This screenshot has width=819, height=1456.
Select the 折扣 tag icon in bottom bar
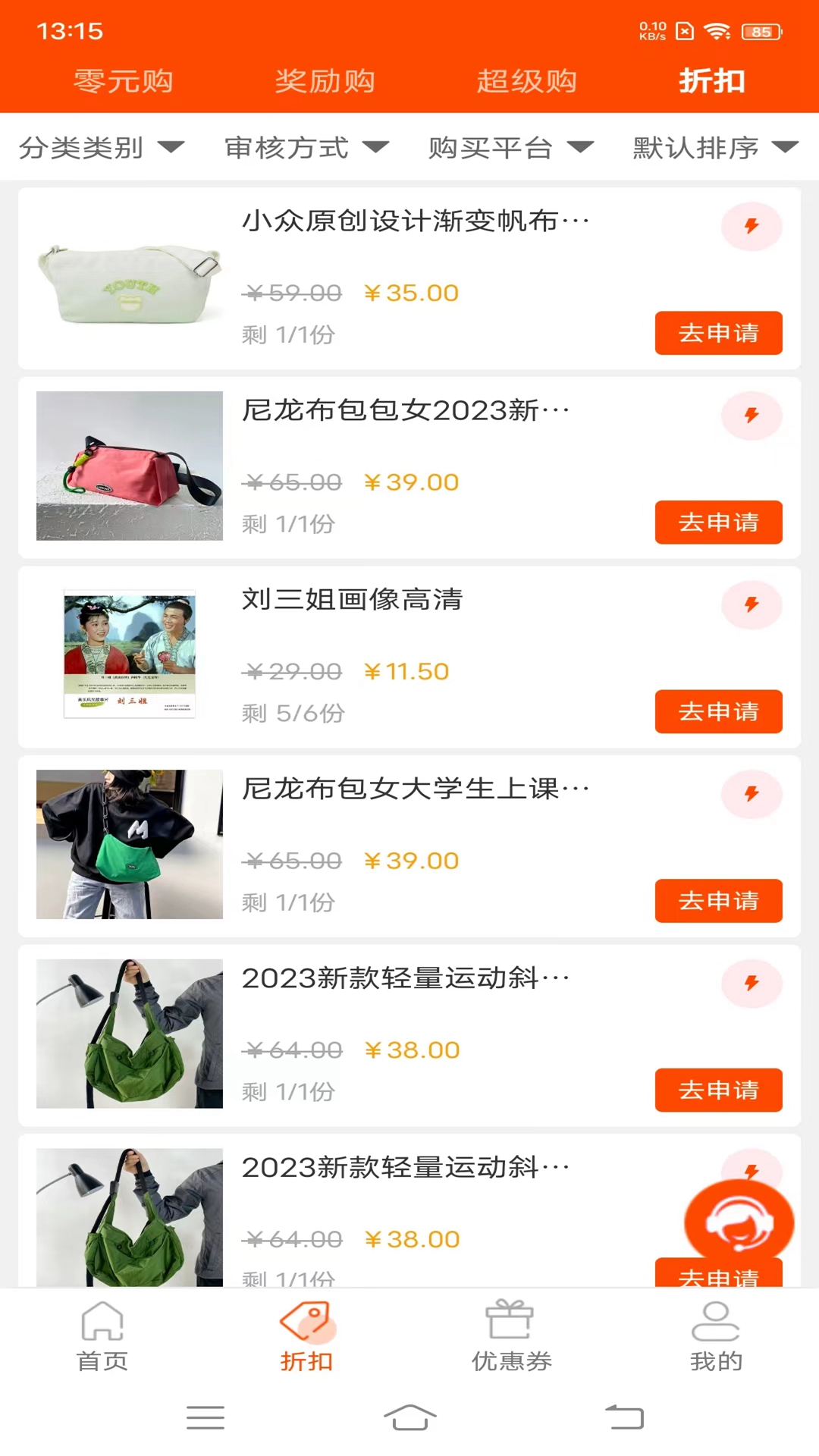(x=306, y=1320)
